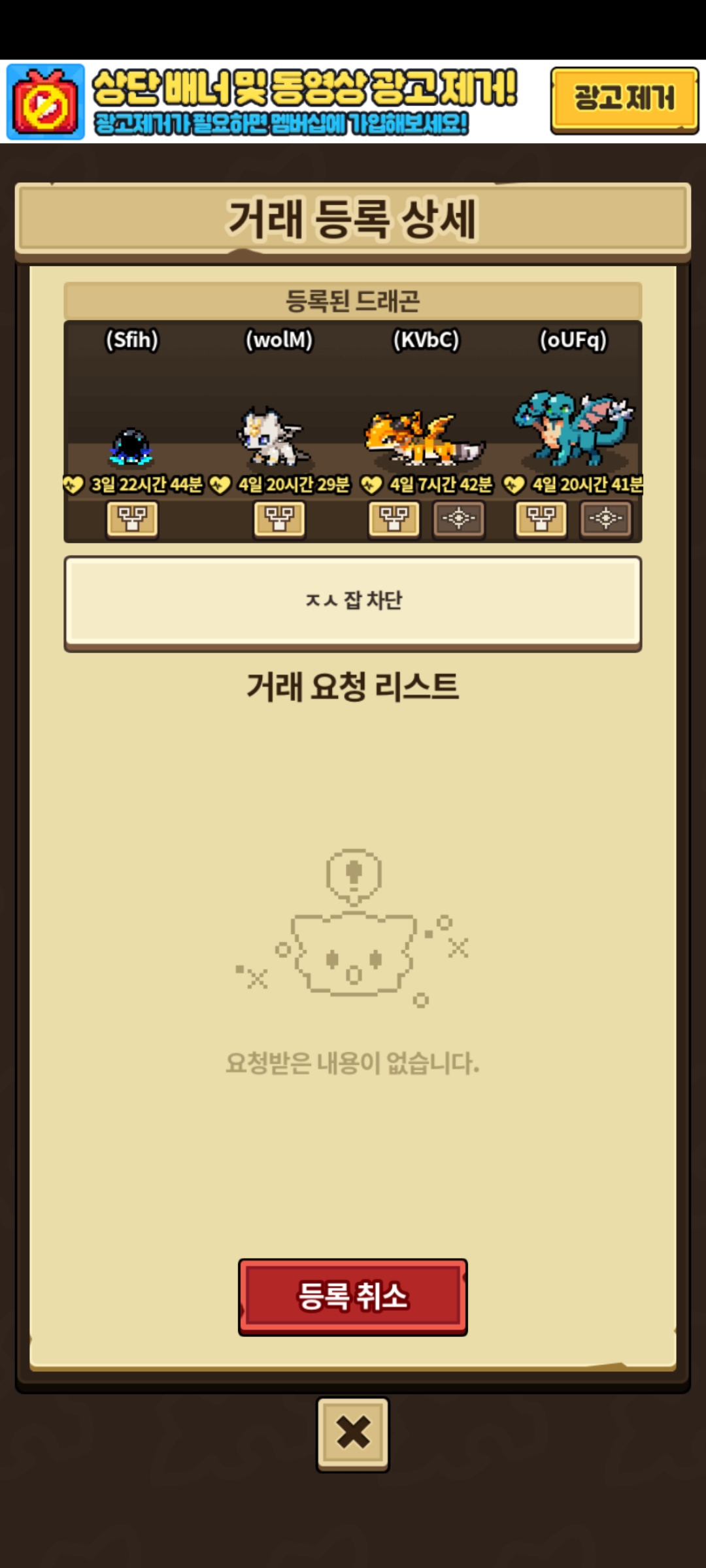
Task: Tap the target icon under KVbC
Action: coord(459,520)
